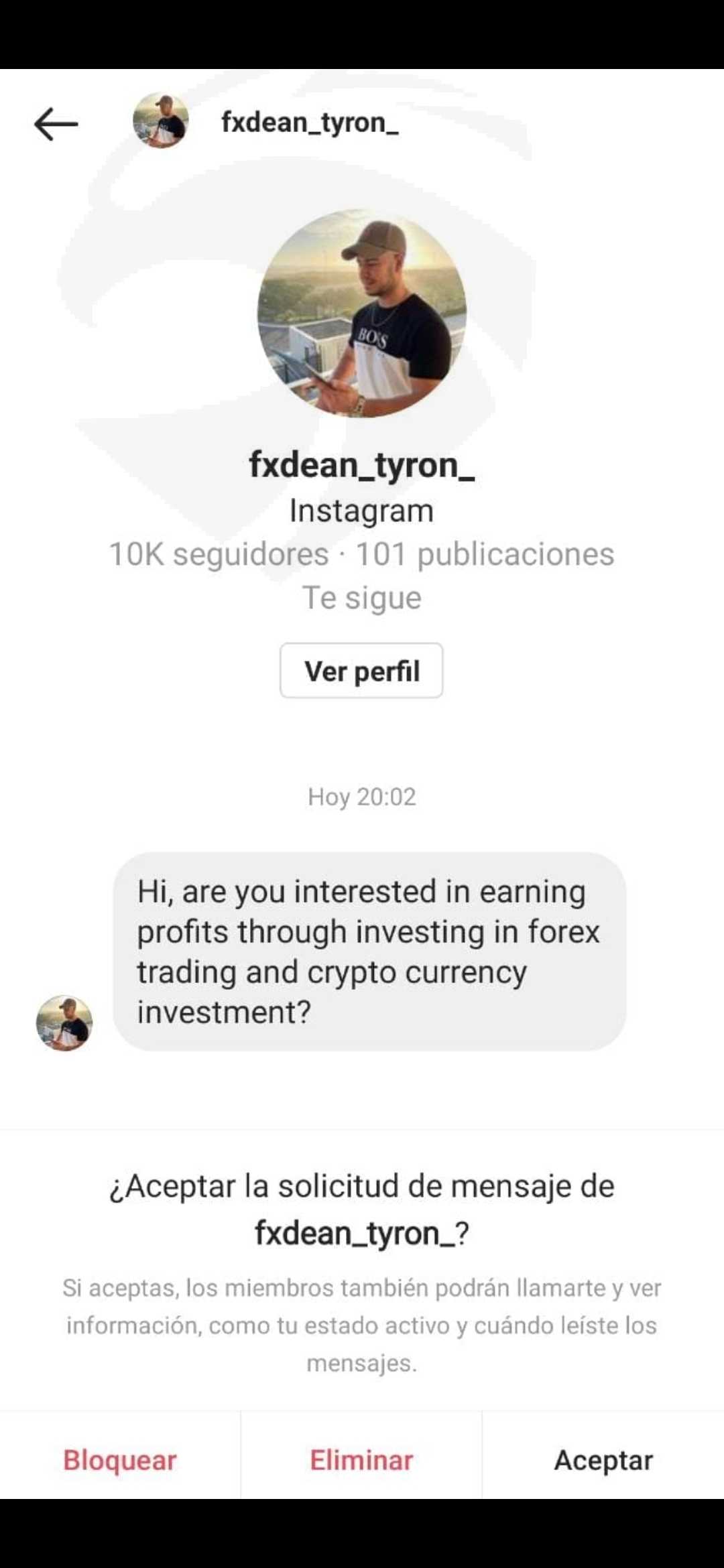Block the sender with Bloquear
The image size is (724, 1568).
(120, 1460)
